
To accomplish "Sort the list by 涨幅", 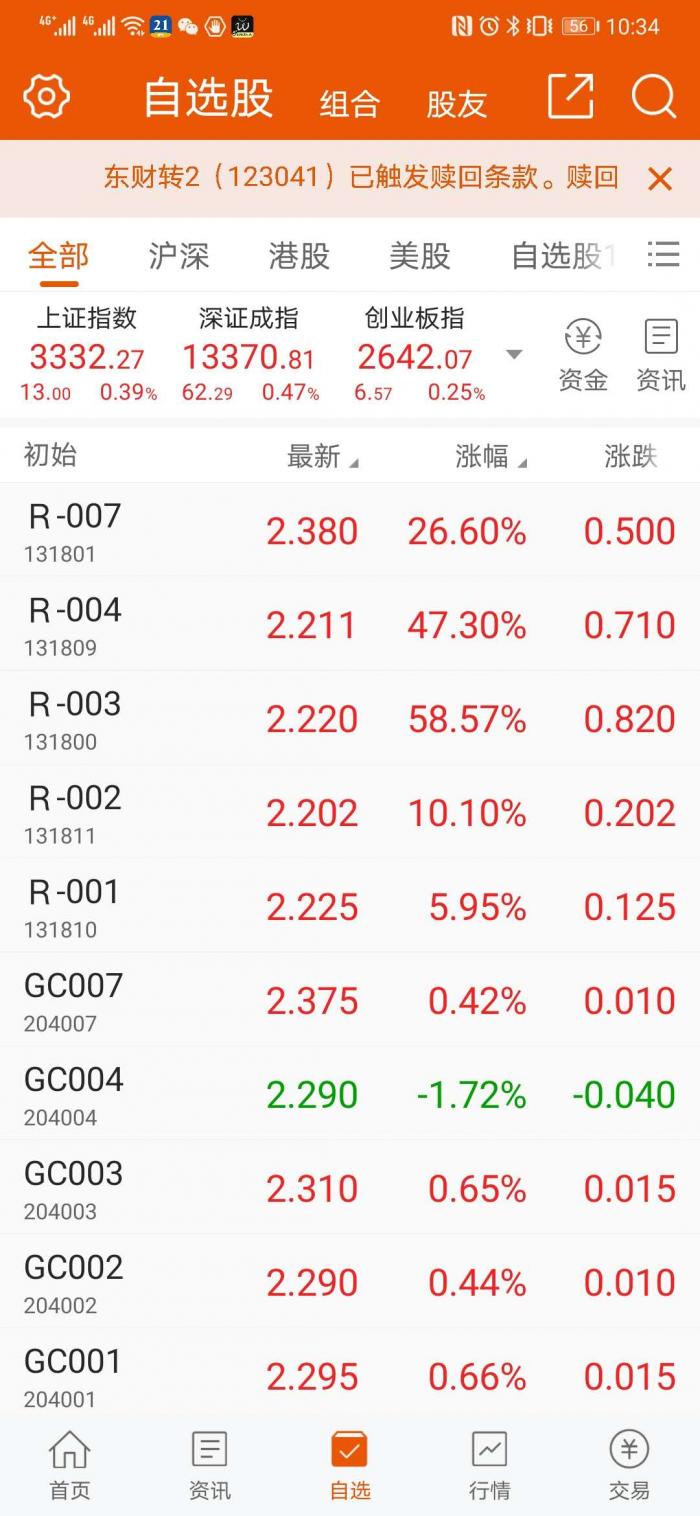I will click(490, 457).
